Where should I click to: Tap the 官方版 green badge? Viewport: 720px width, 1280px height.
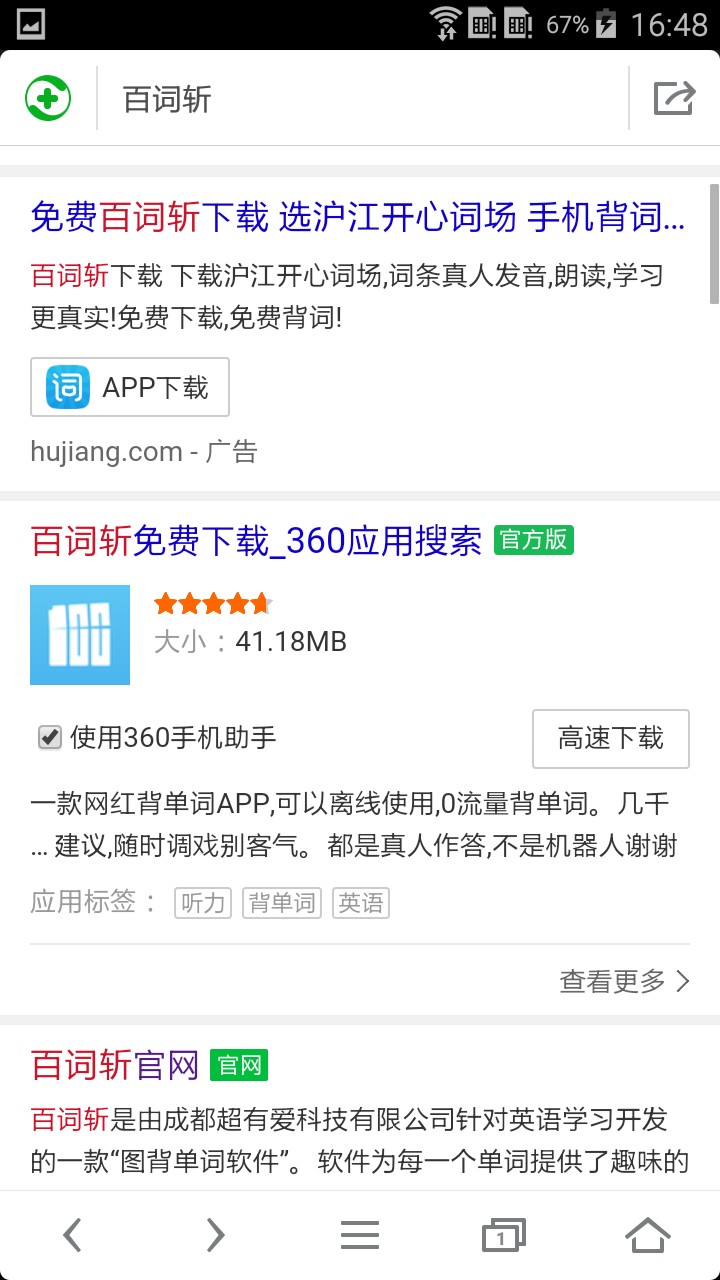pos(534,540)
